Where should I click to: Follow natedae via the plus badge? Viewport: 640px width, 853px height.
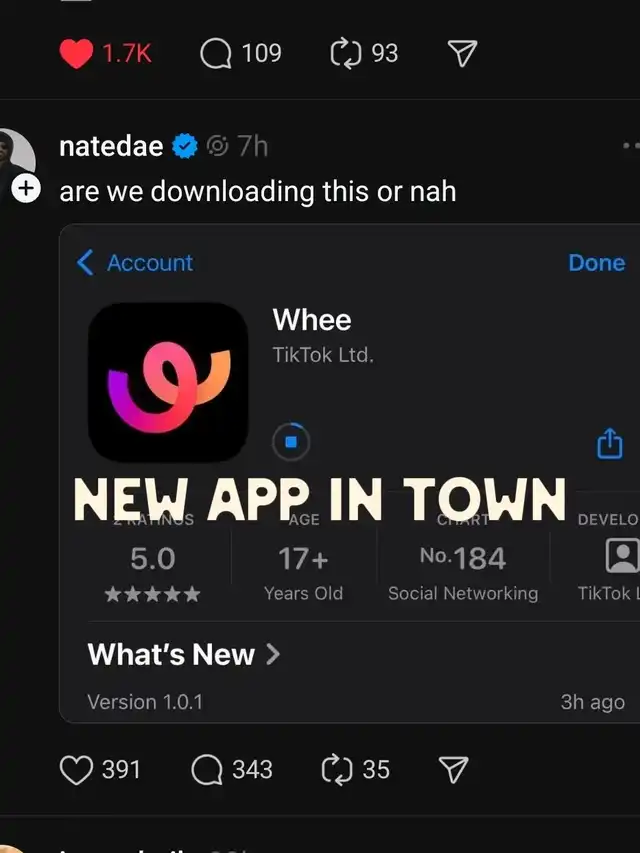(x=26, y=189)
